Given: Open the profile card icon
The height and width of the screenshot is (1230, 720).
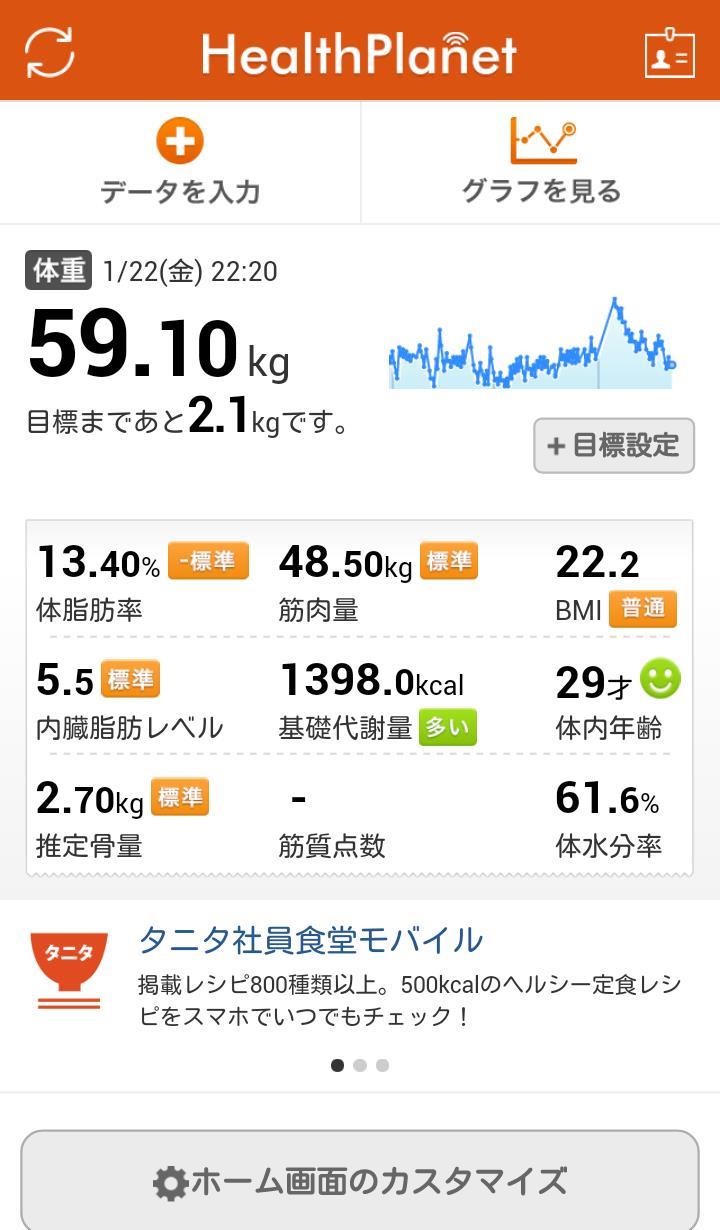Looking at the screenshot, I should pos(669,52).
